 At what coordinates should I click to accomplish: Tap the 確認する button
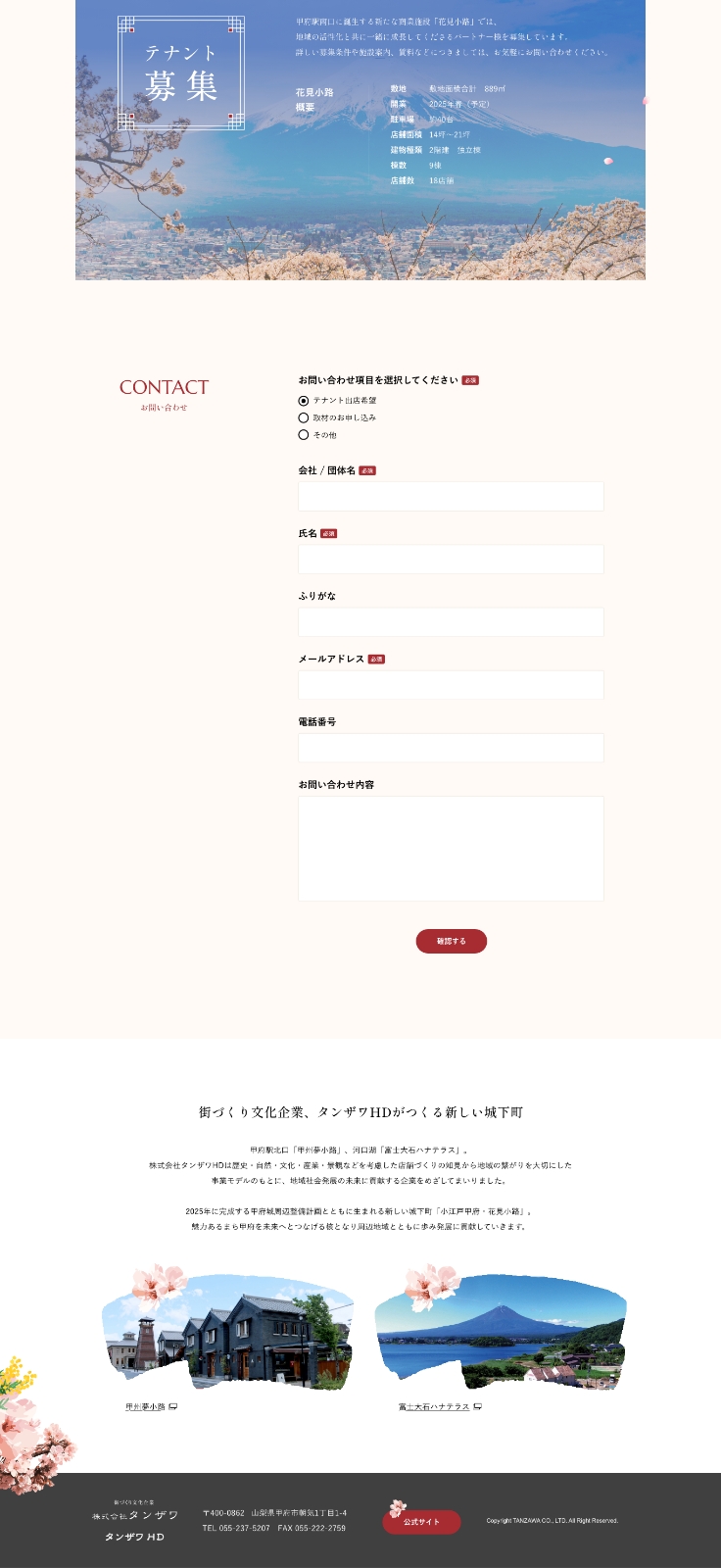click(451, 941)
